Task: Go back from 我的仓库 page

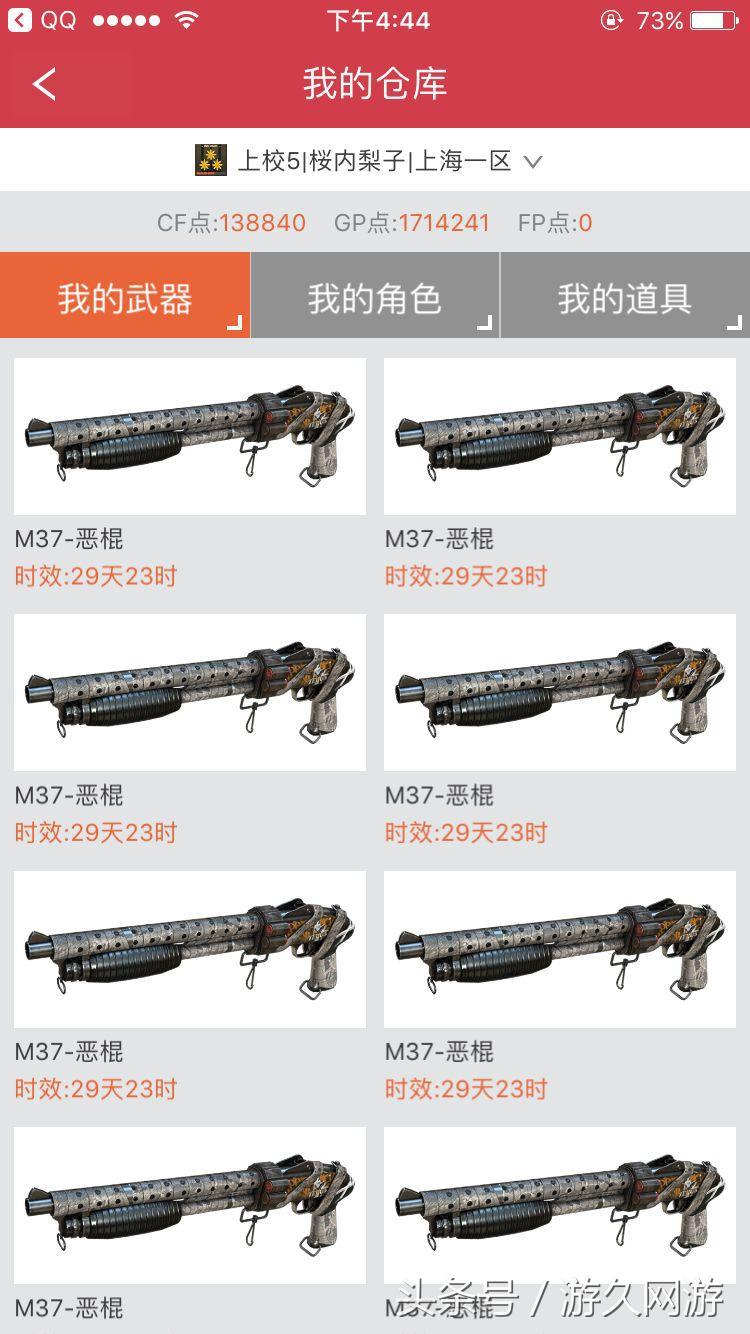Action: tap(44, 84)
